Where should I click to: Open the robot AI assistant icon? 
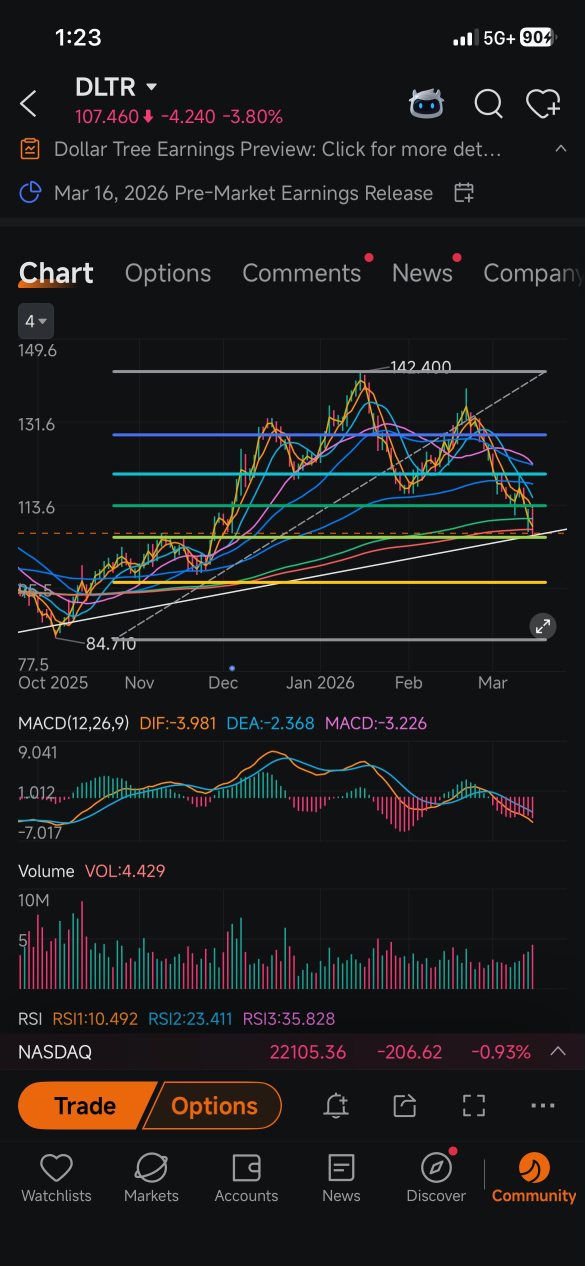(x=427, y=103)
